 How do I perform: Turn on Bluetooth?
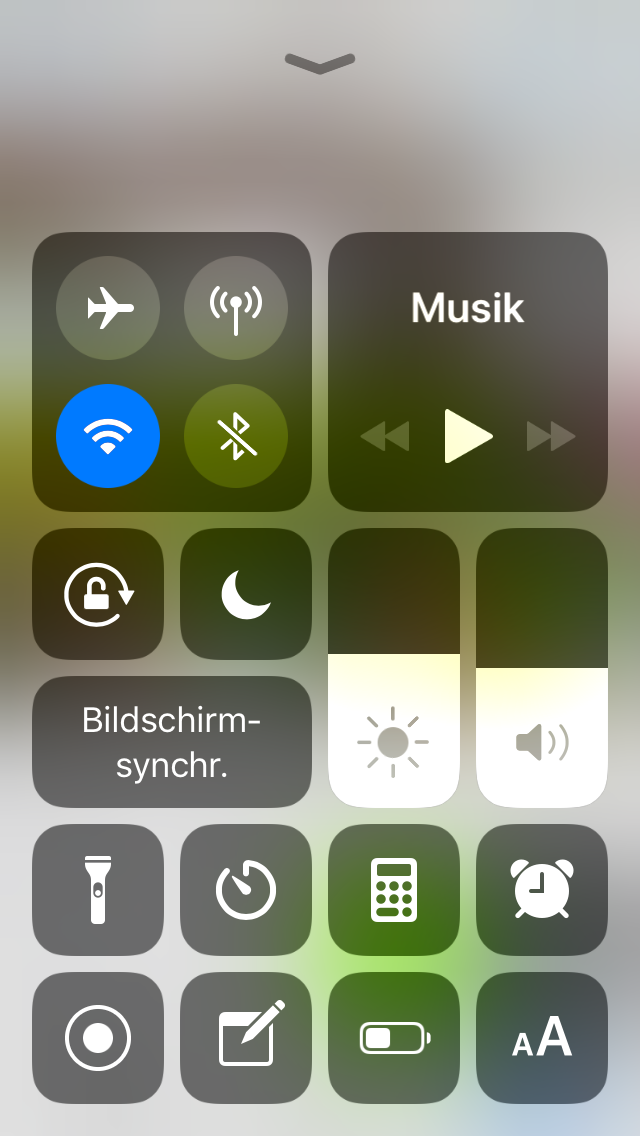[x=236, y=435]
